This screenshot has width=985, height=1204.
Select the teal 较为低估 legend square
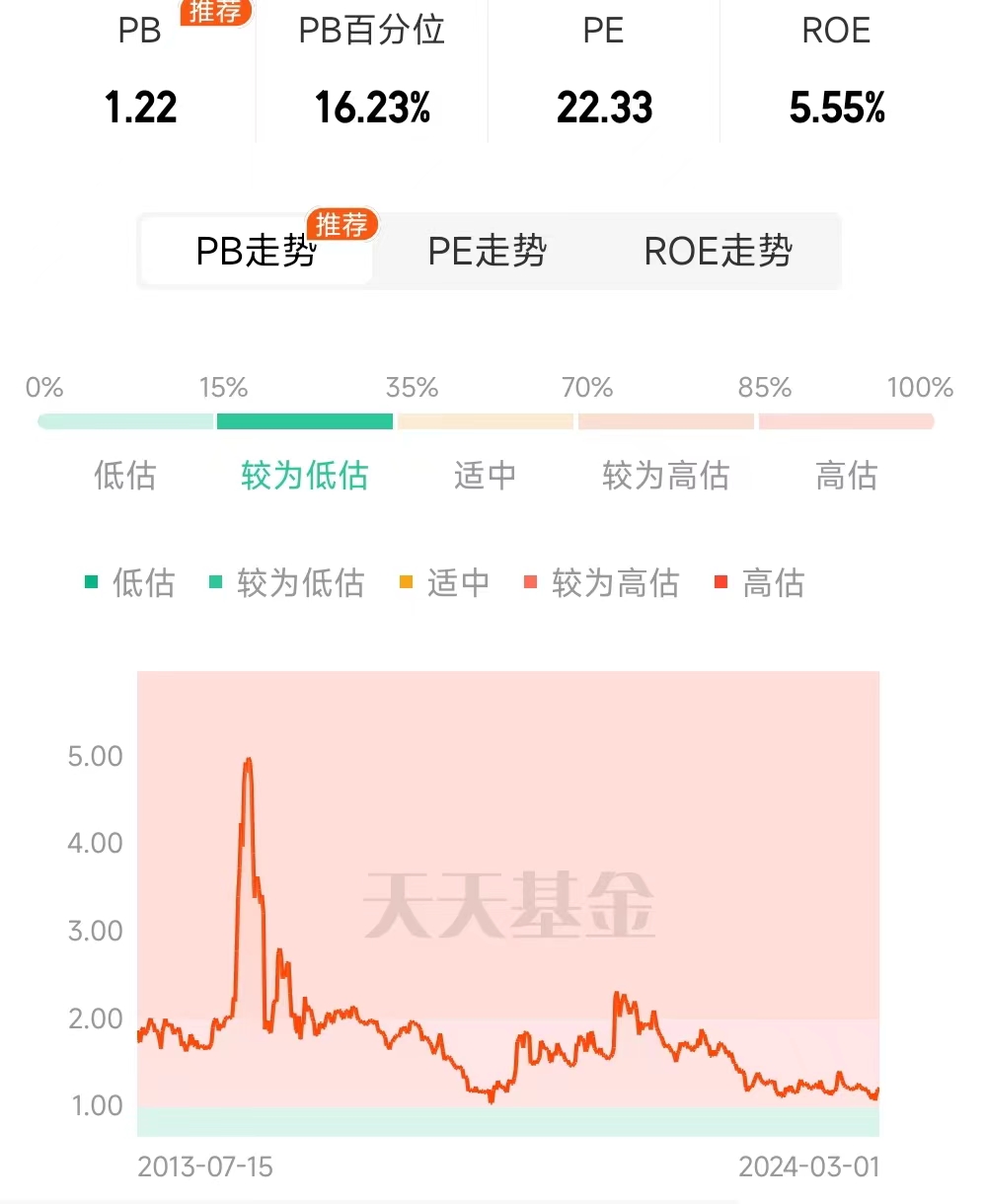pyautogui.click(x=217, y=582)
